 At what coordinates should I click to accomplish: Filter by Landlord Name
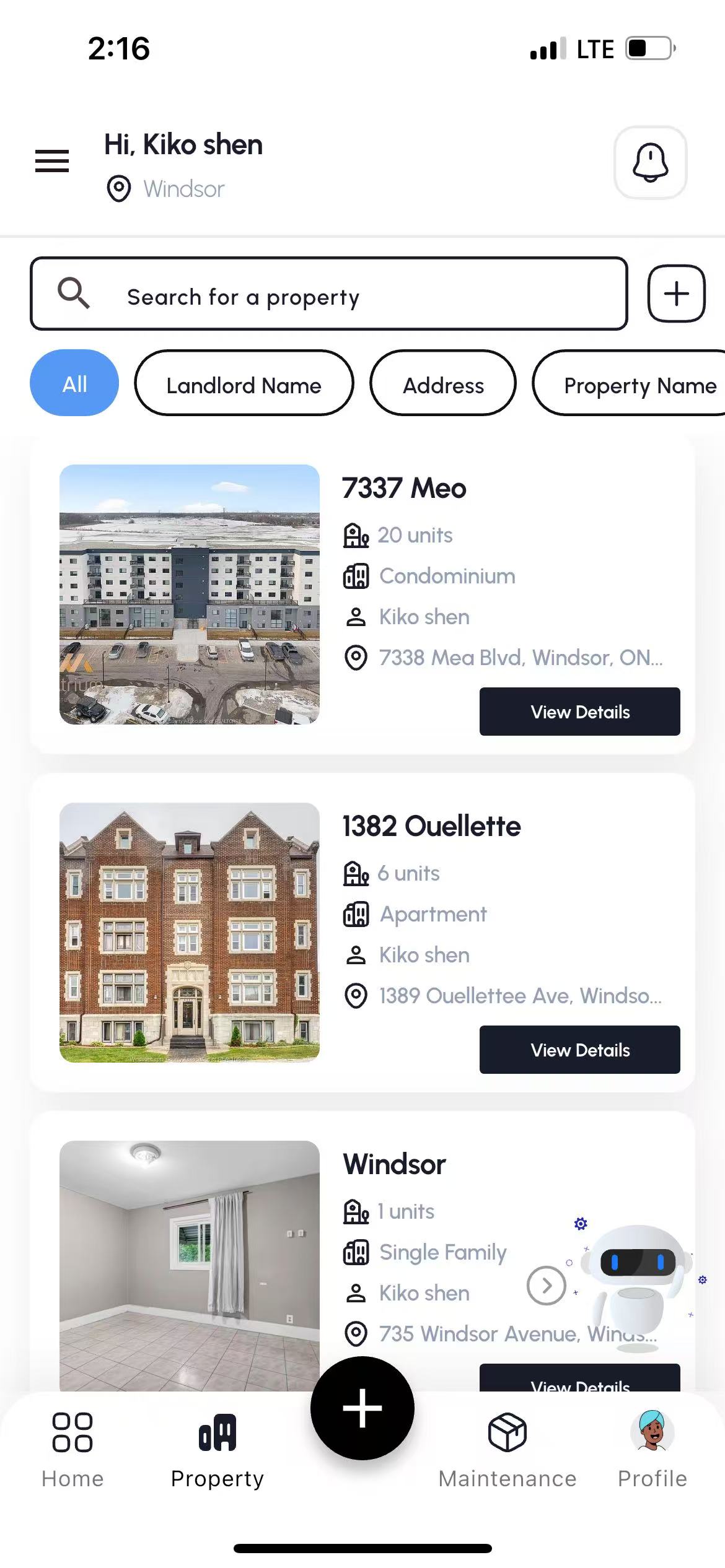pyautogui.click(x=244, y=383)
